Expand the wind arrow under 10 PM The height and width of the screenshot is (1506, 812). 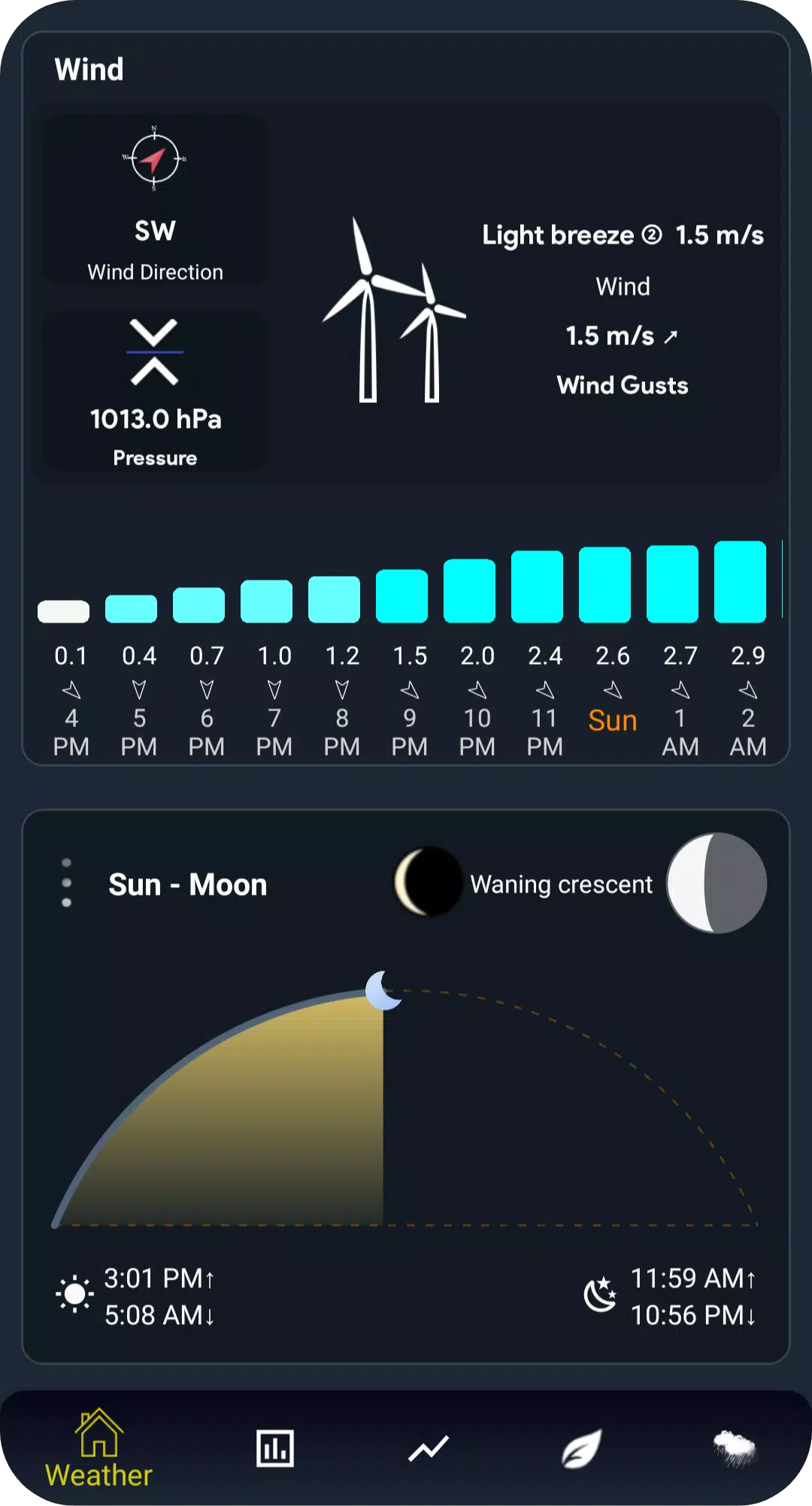(477, 688)
